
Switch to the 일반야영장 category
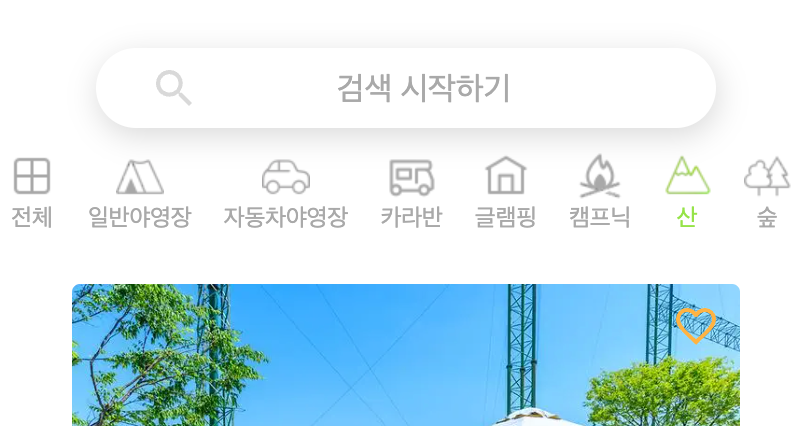pos(139,193)
